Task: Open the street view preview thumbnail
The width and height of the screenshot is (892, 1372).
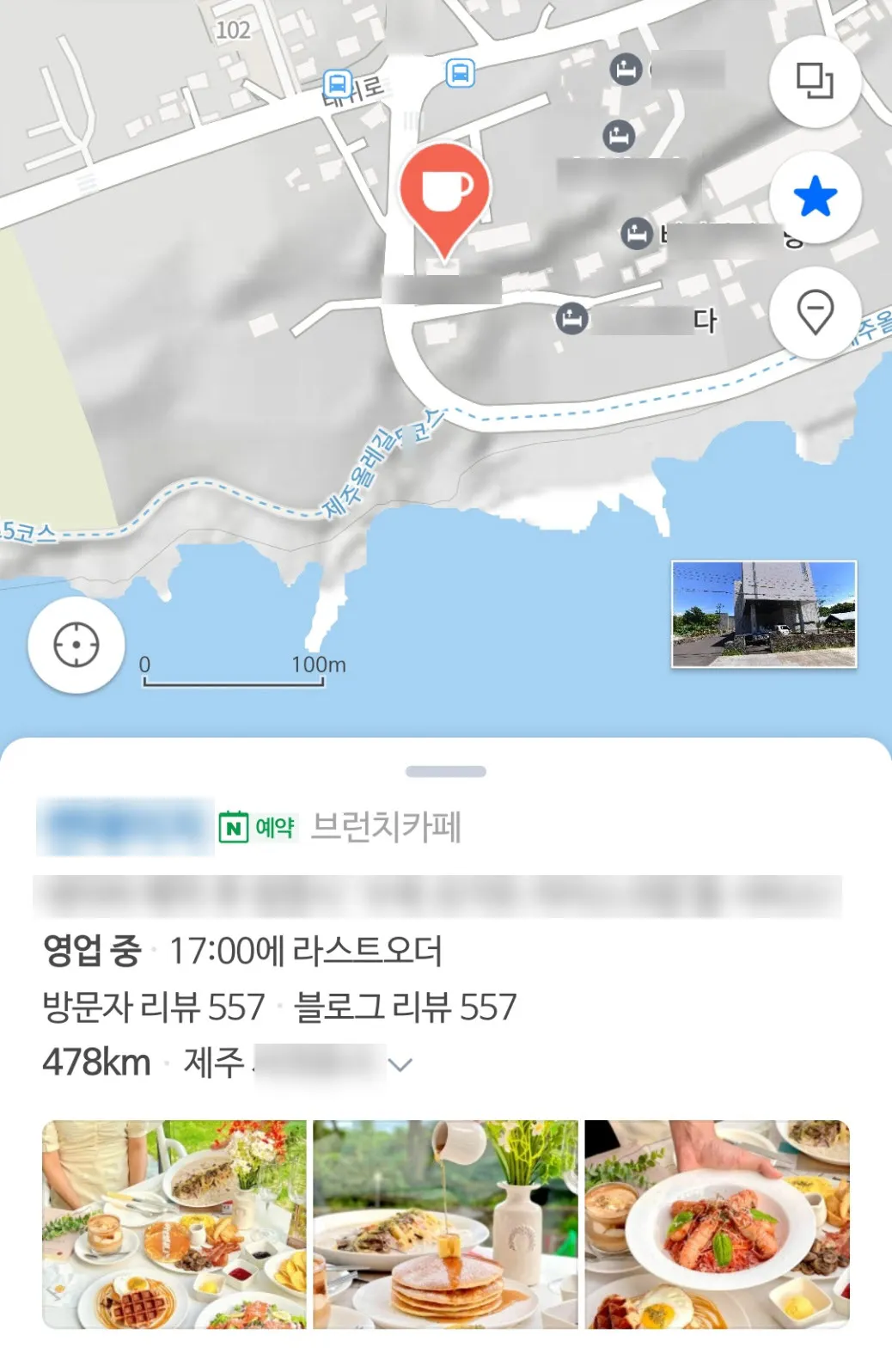Action: coord(763,615)
